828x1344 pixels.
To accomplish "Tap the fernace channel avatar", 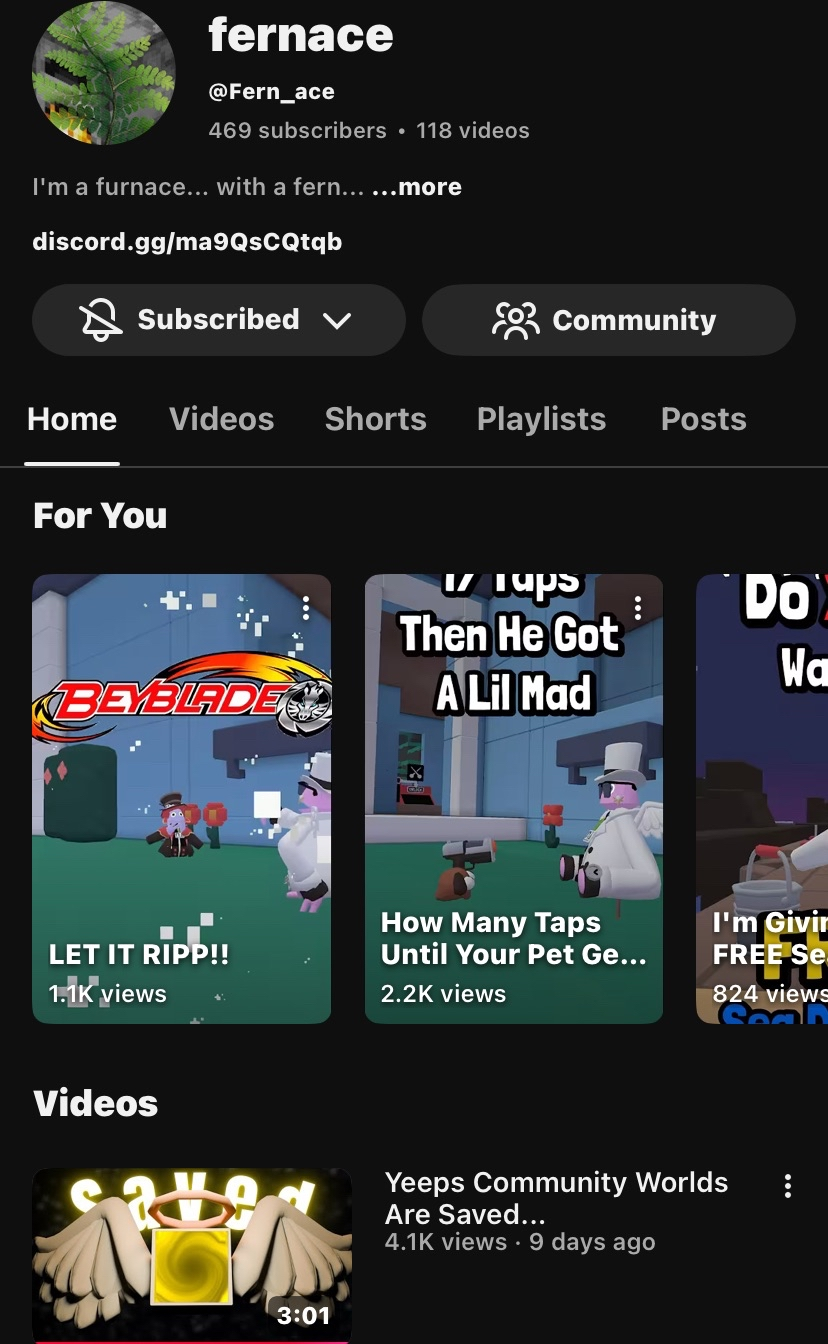I will point(104,74).
